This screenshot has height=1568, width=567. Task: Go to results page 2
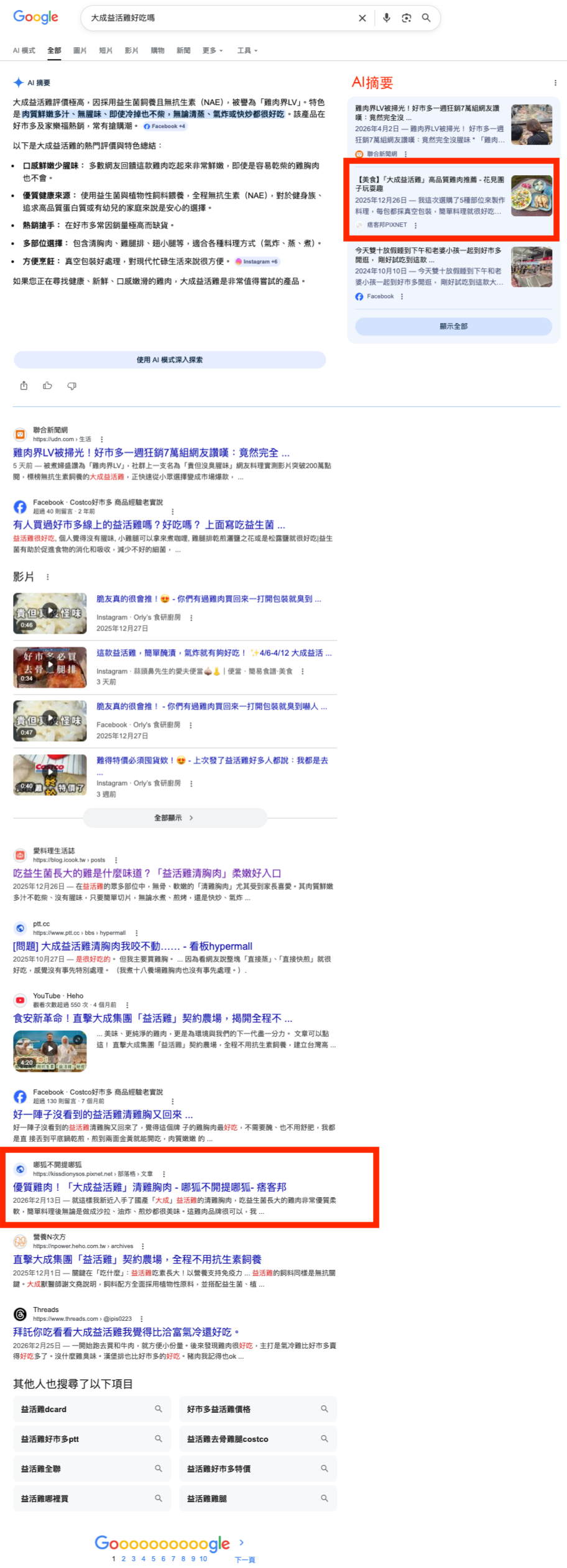tap(124, 1559)
